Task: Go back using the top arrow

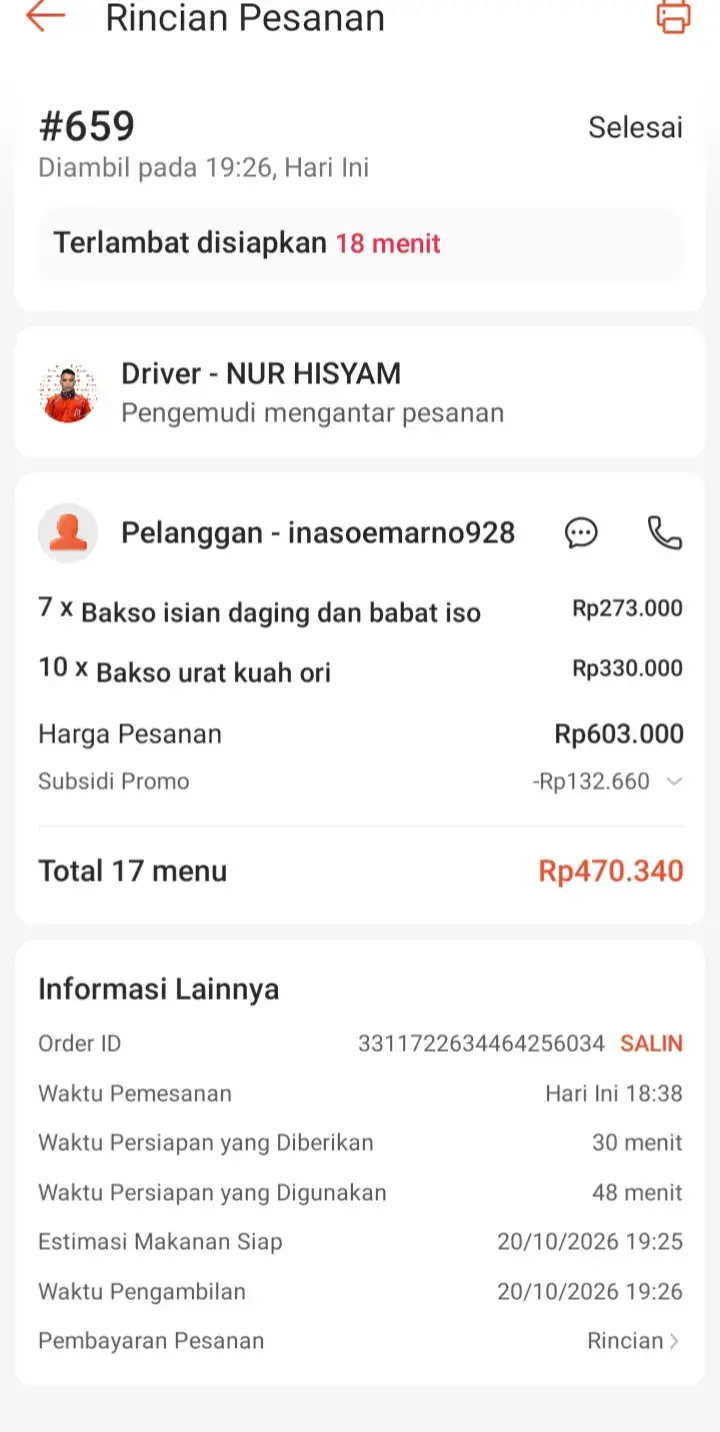Action: pyautogui.click(x=45, y=17)
